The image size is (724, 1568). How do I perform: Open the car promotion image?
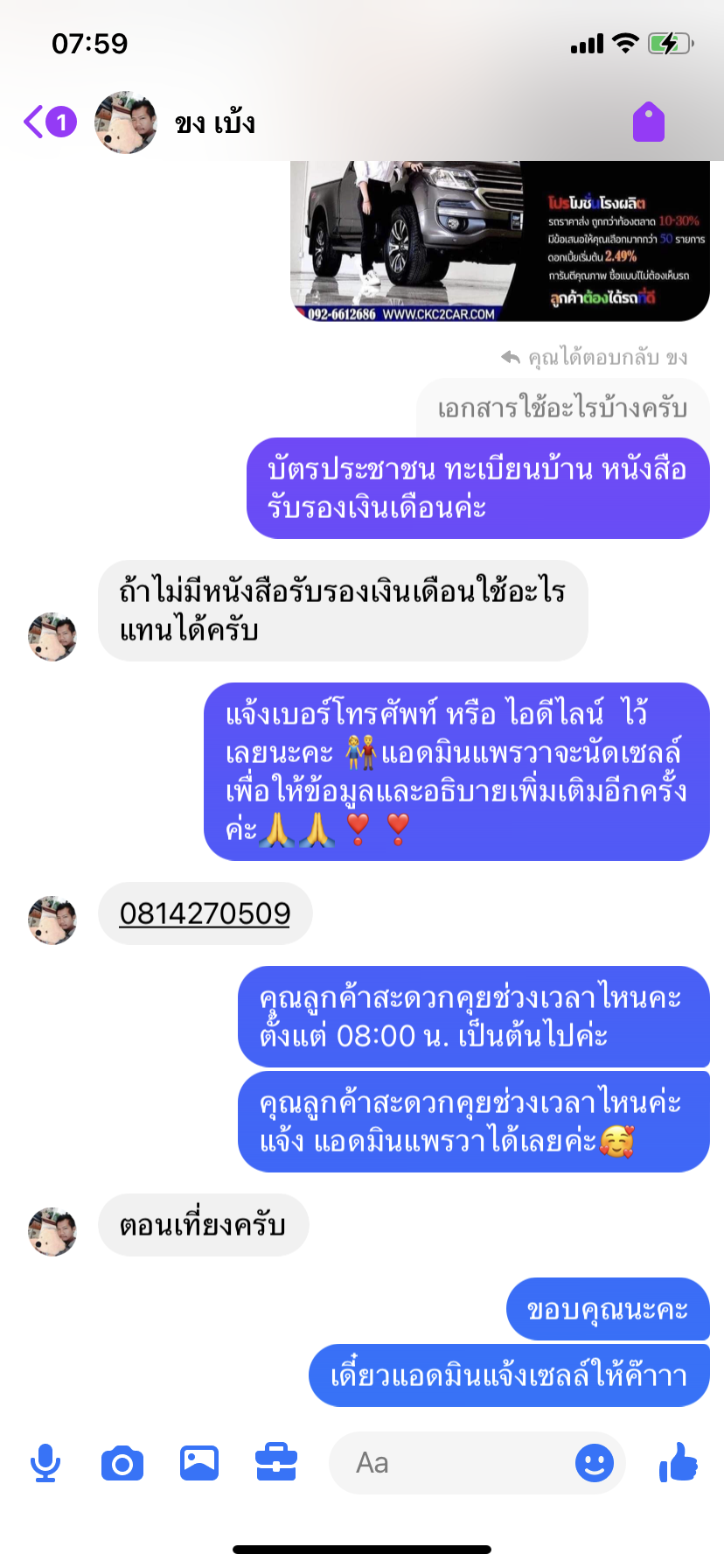tap(499, 241)
